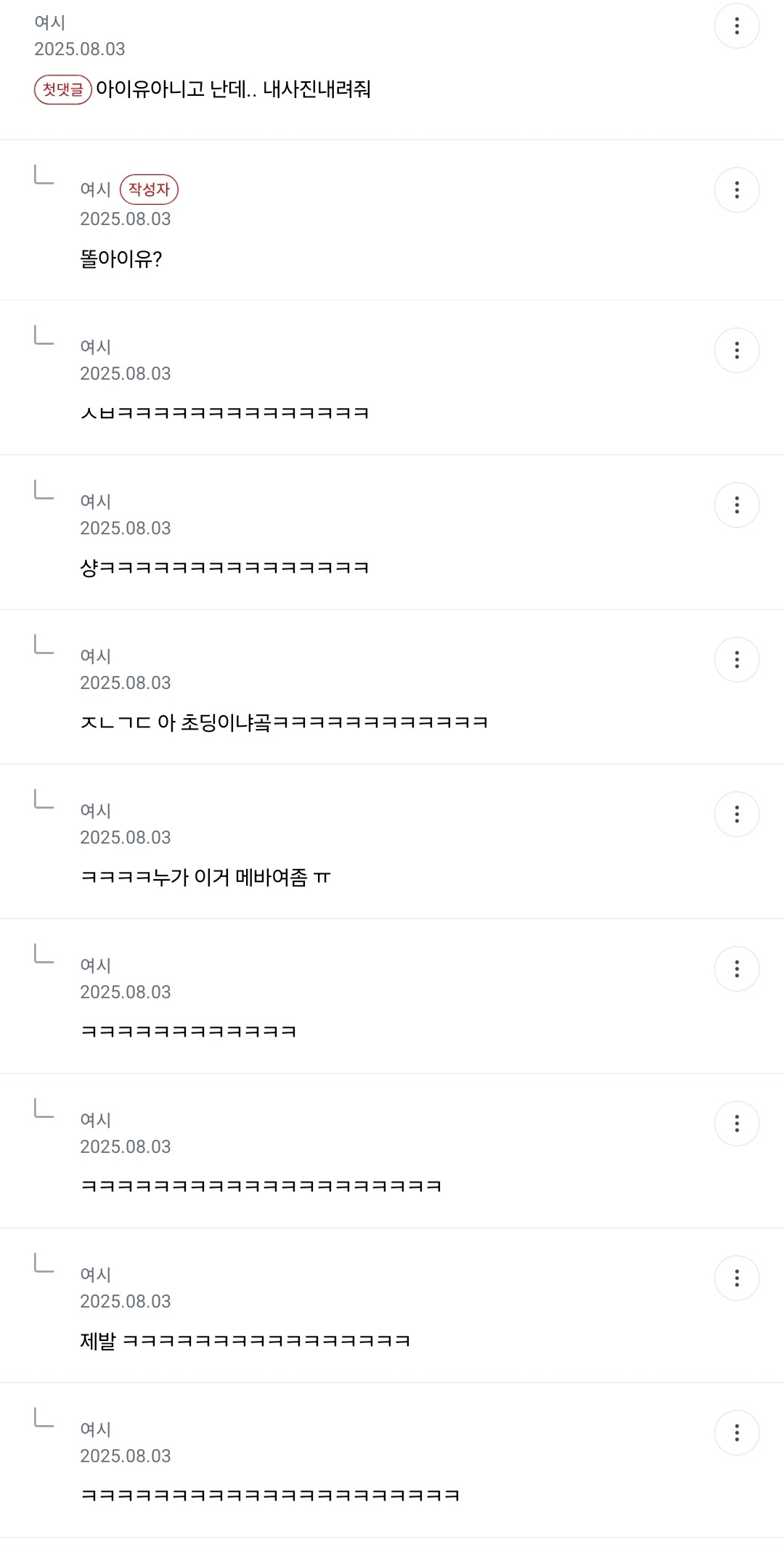The image size is (784, 1550).
Task: Open the menu on the 똘아이유? reply
Action: [737, 190]
